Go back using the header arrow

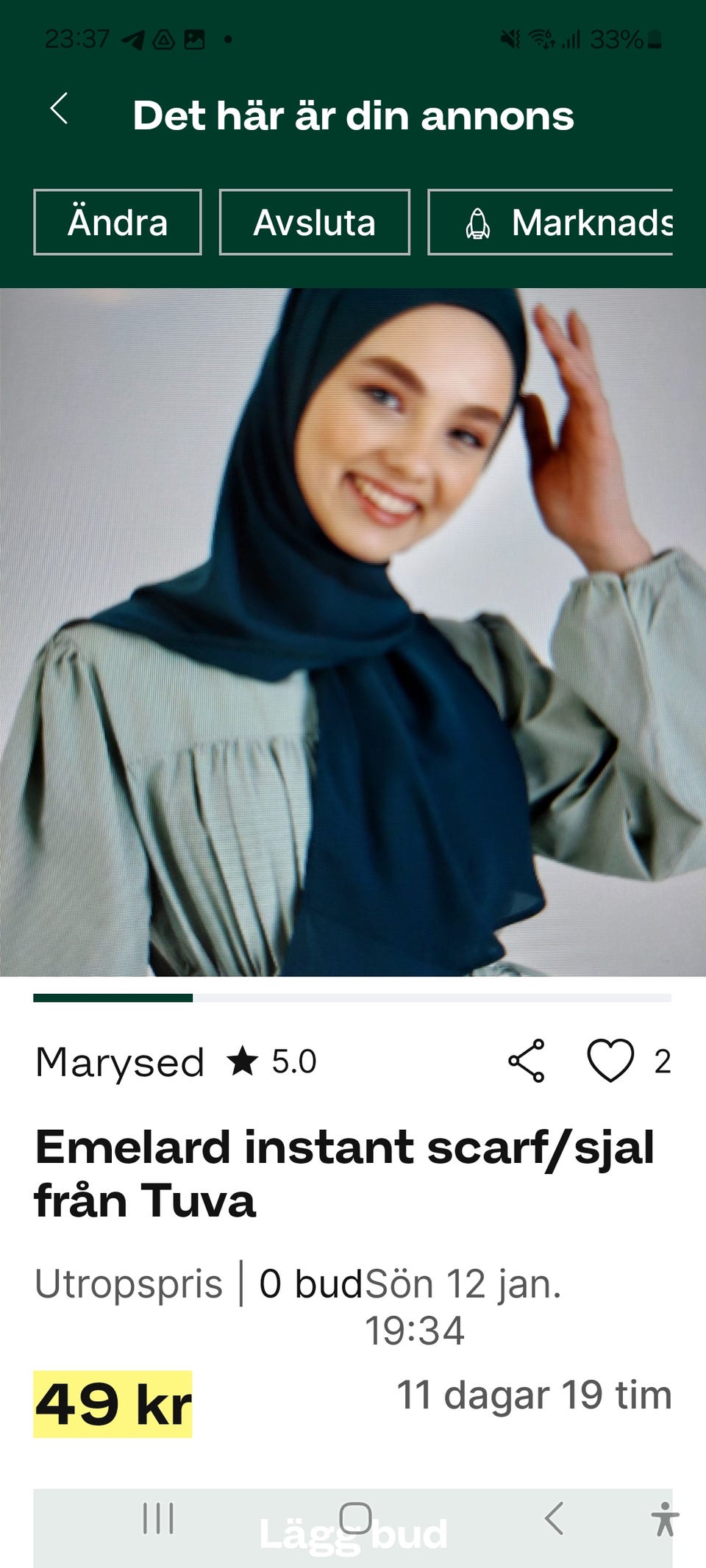point(60,110)
